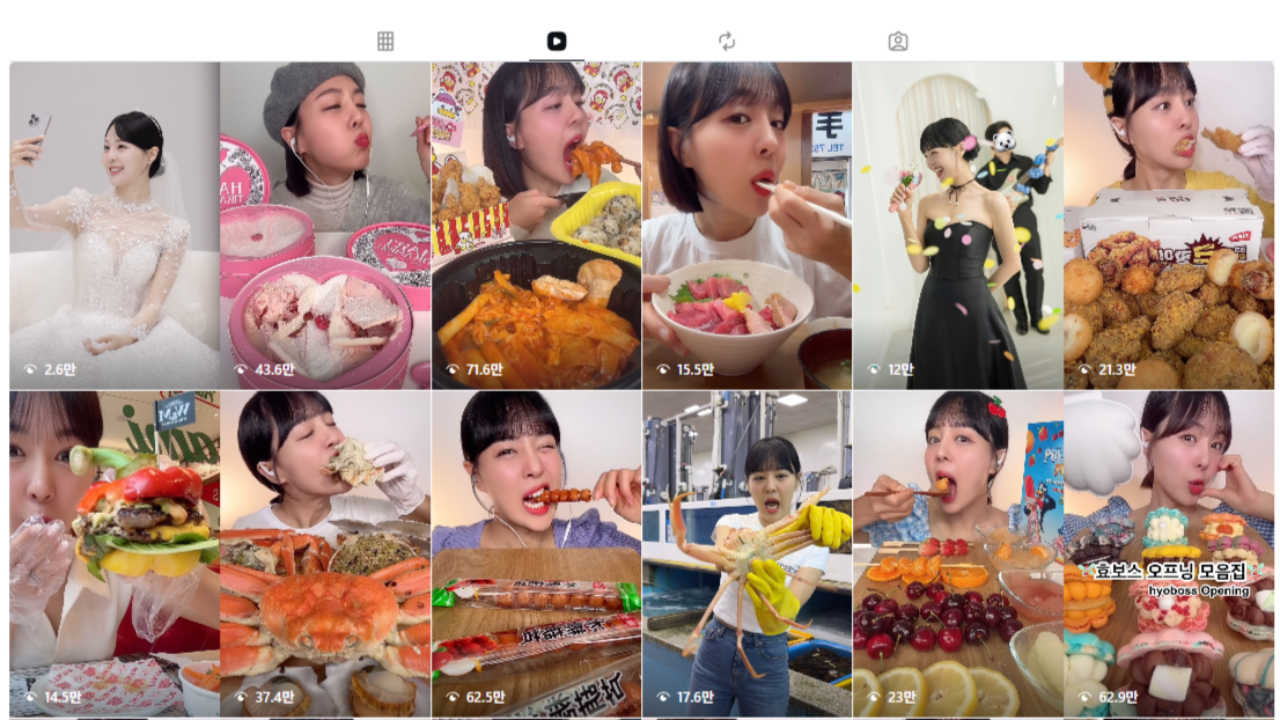Open the wedding dress reel with 2.6만 views
1280x720 pixels.
(x=114, y=225)
